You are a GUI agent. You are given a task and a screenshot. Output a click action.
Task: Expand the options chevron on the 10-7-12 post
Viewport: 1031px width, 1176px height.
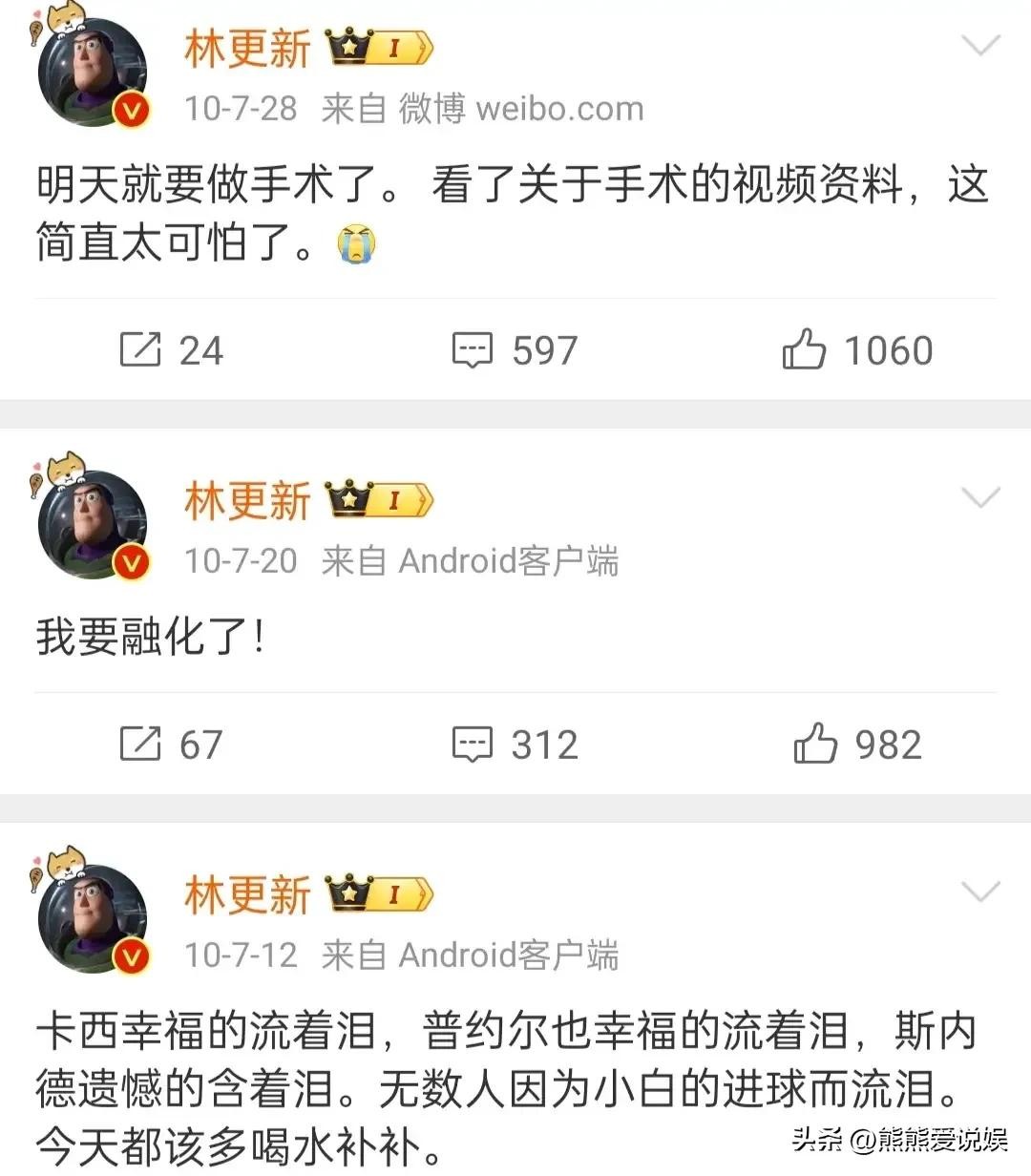click(979, 891)
